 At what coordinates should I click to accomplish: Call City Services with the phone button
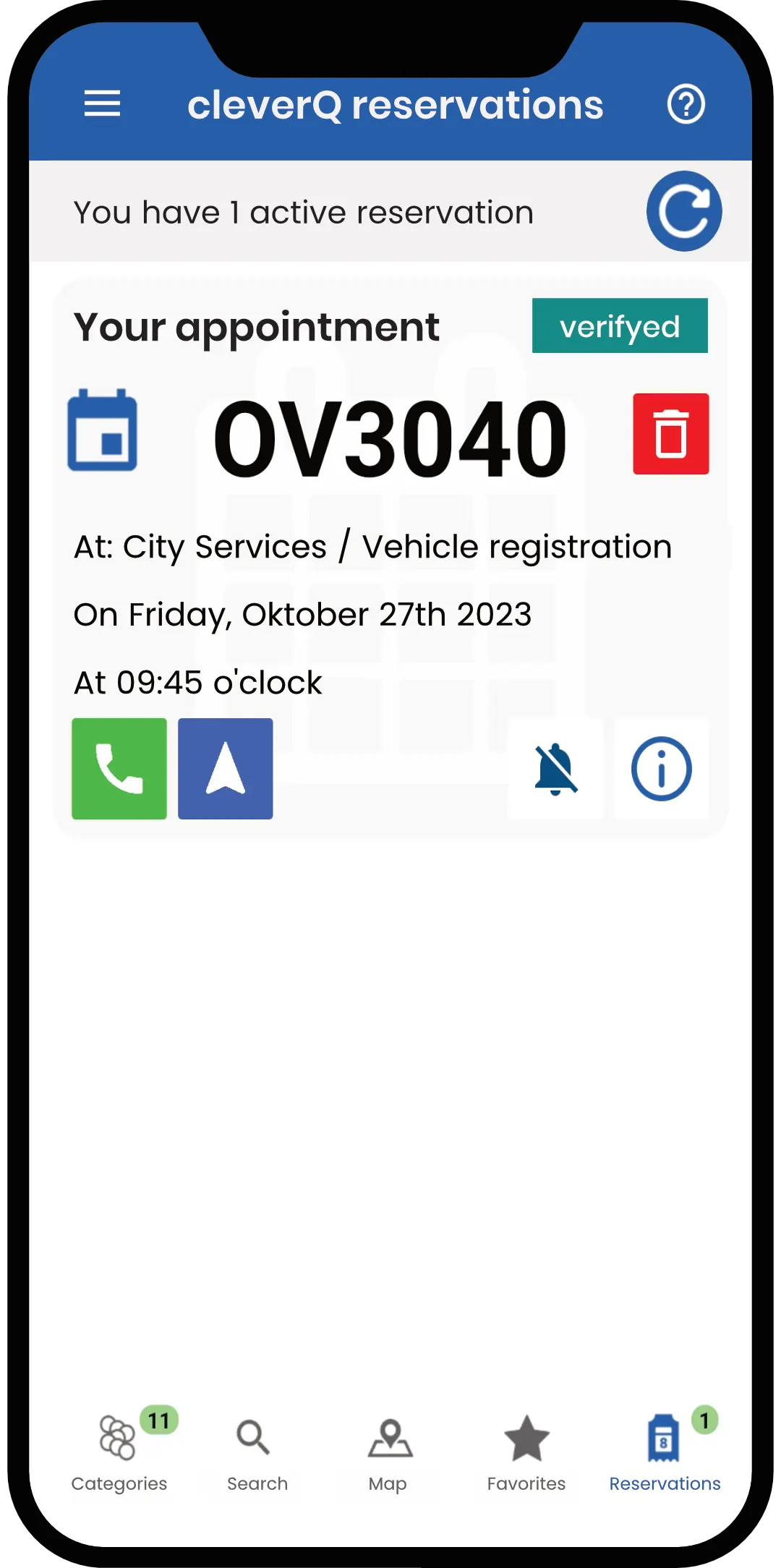[x=119, y=769]
